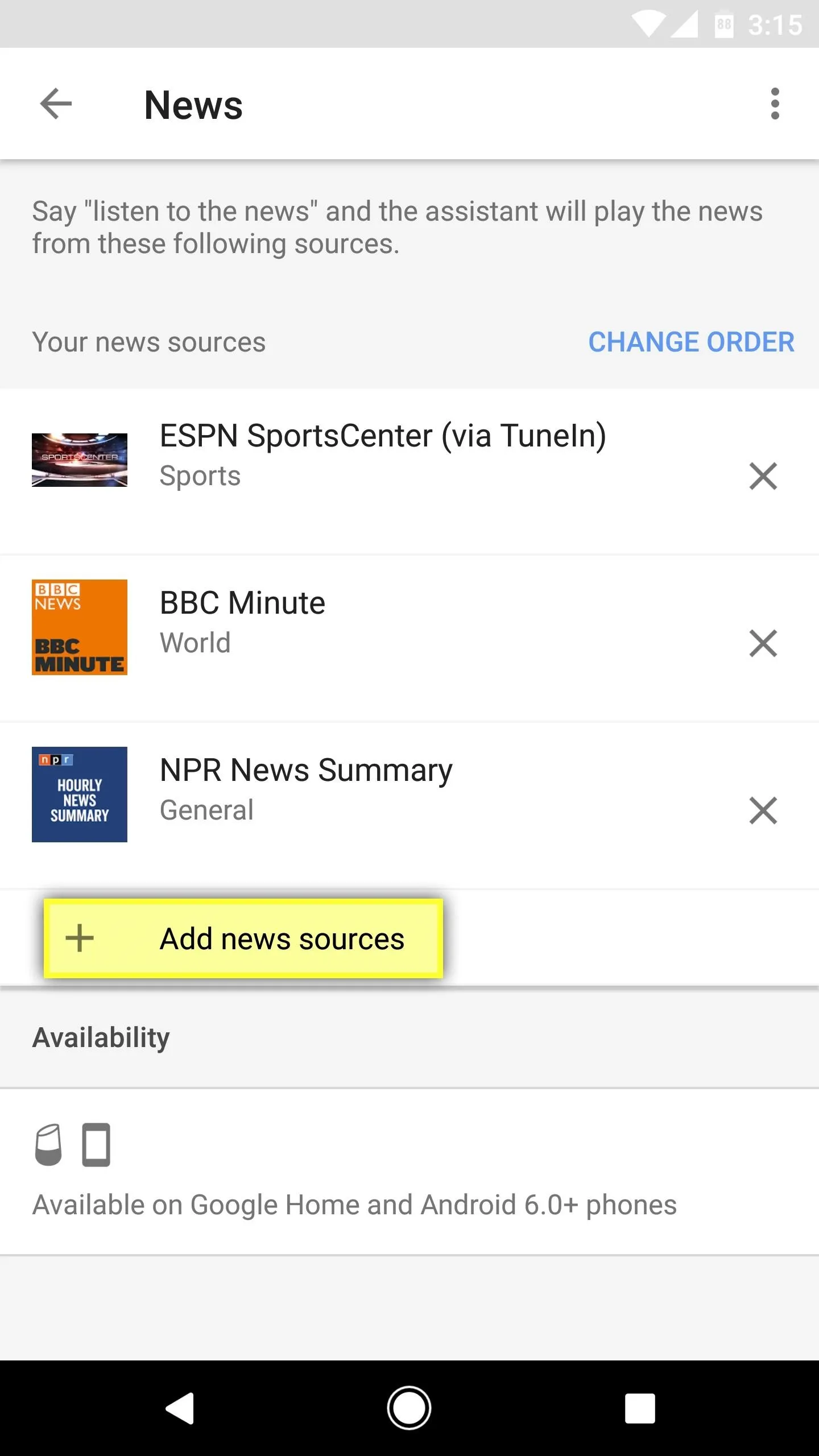Remove NPR News Summary source
This screenshot has height=1456, width=819.
click(763, 810)
